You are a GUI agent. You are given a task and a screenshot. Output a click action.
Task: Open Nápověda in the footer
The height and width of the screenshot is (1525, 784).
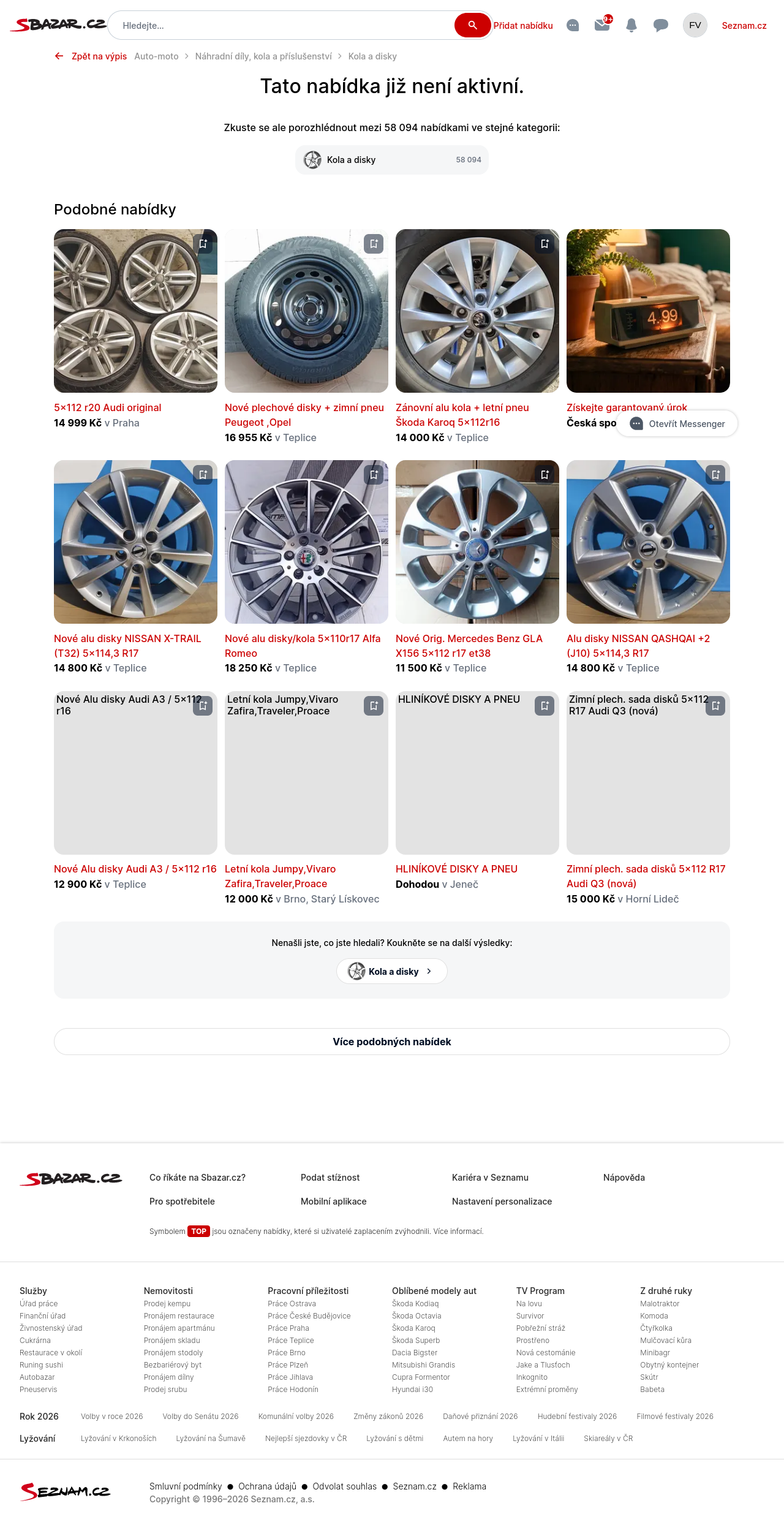[624, 1178]
